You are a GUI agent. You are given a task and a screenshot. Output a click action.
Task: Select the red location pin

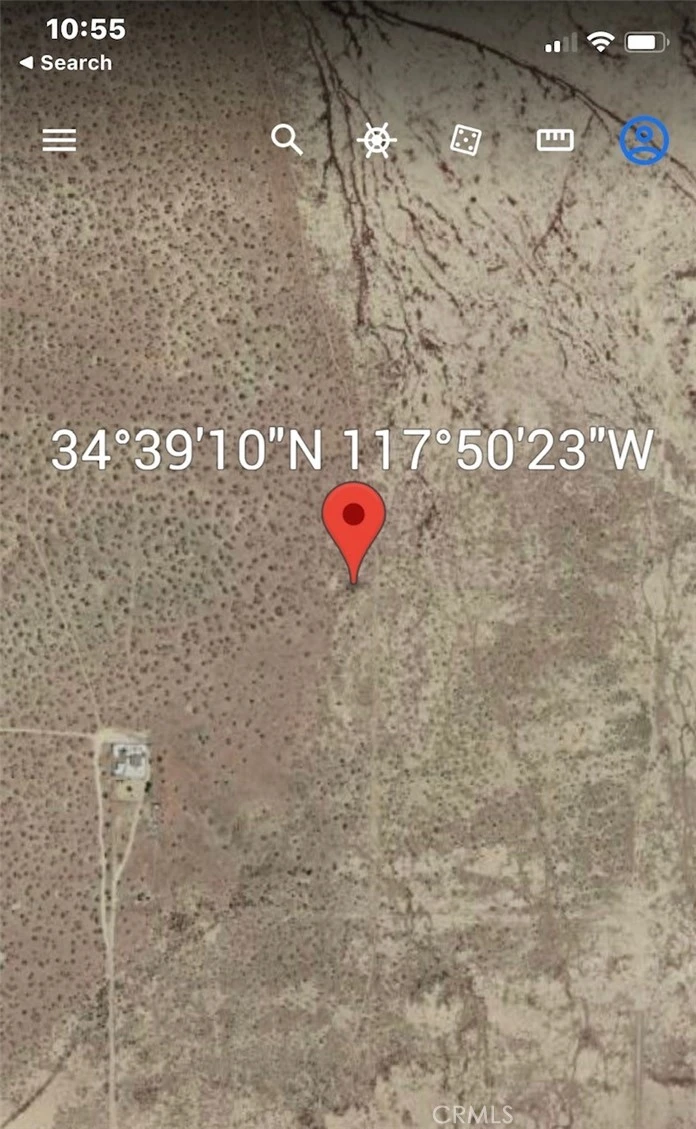353,519
